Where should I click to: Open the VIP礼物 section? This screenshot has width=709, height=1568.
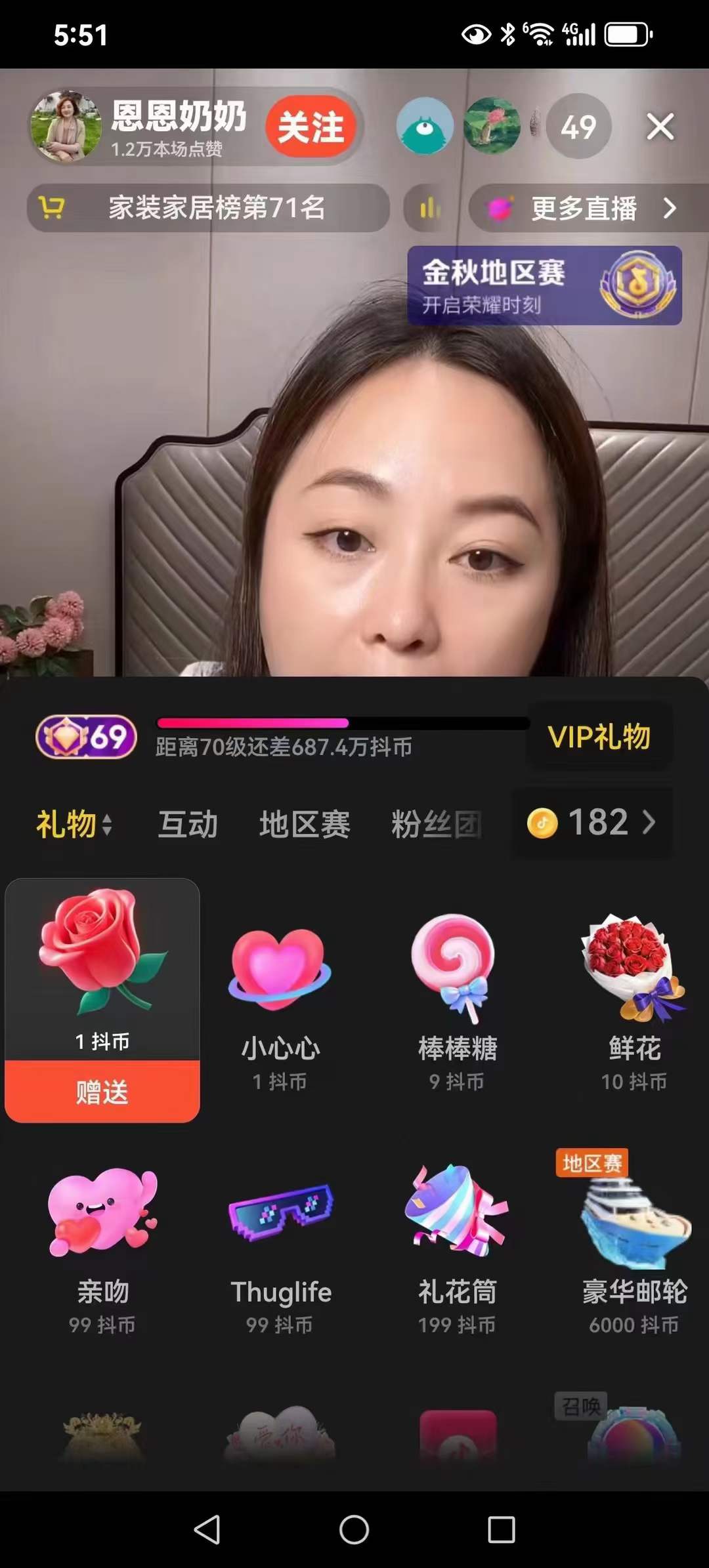(x=599, y=737)
